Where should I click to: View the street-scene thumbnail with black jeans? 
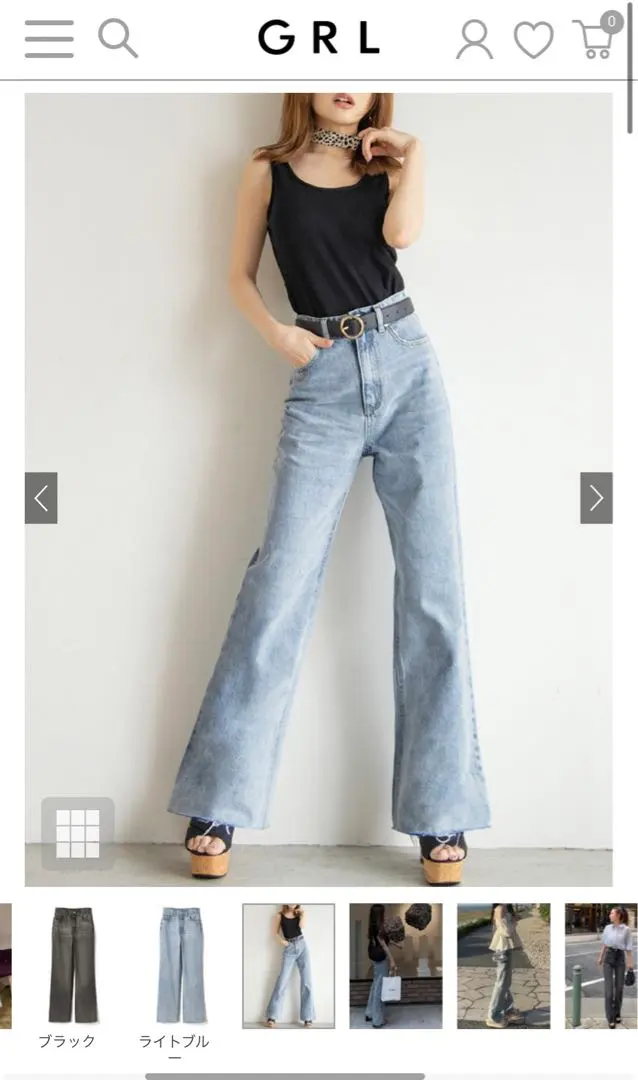pyautogui.click(x=602, y=966)
